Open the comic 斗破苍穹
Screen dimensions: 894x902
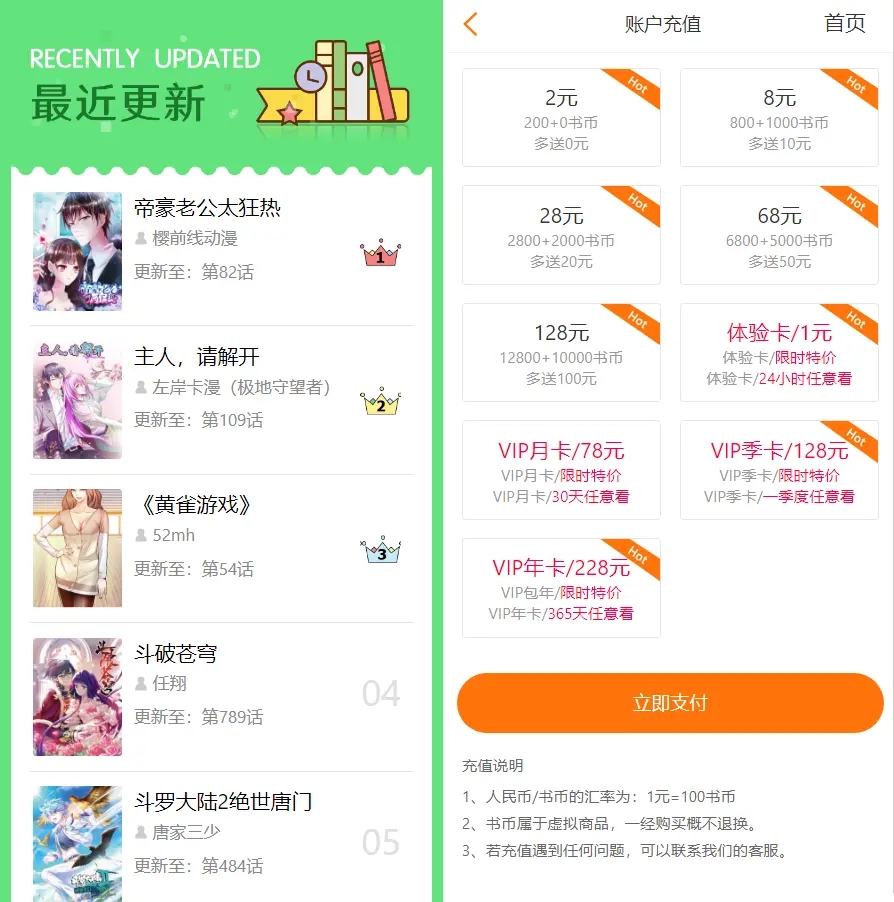pos(176,654)
